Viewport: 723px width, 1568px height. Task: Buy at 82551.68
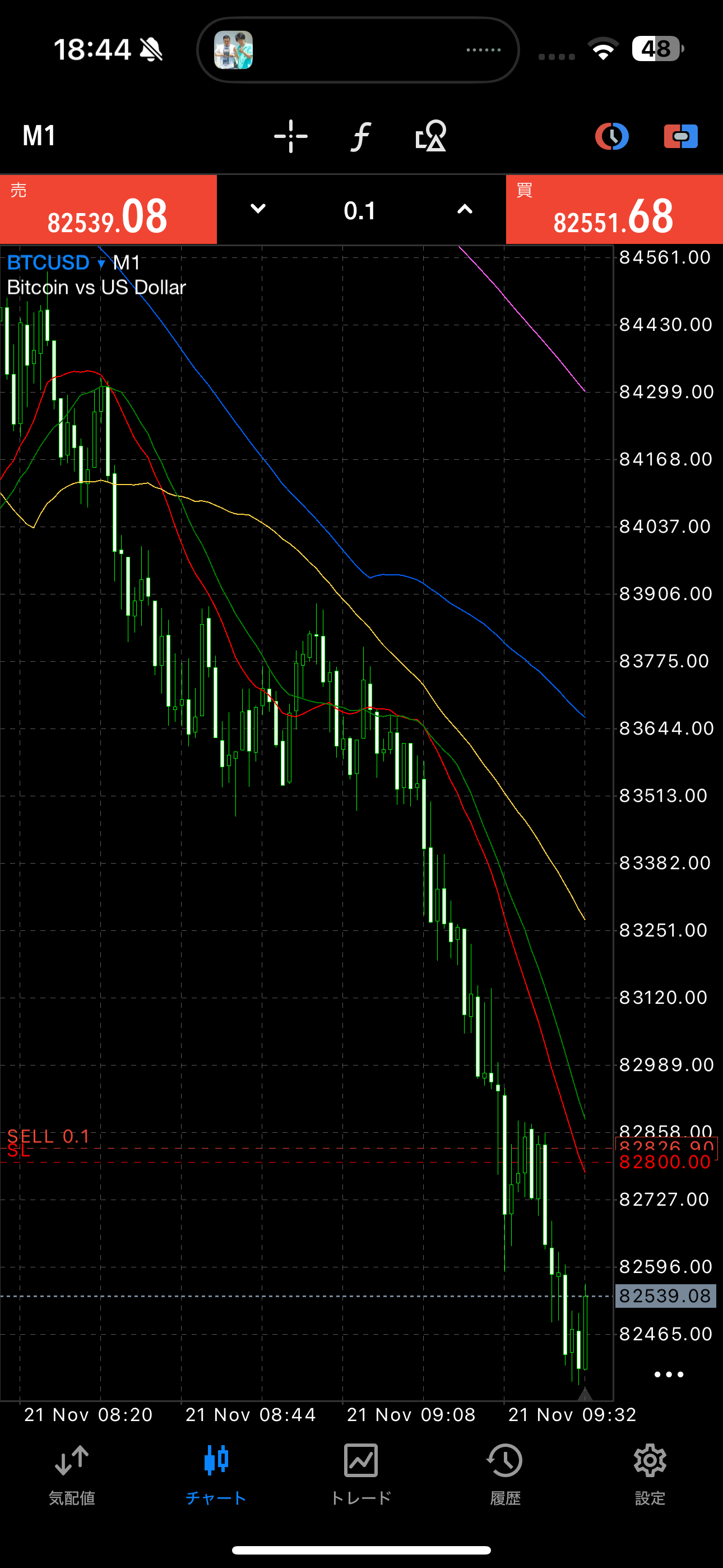(614, 210)
